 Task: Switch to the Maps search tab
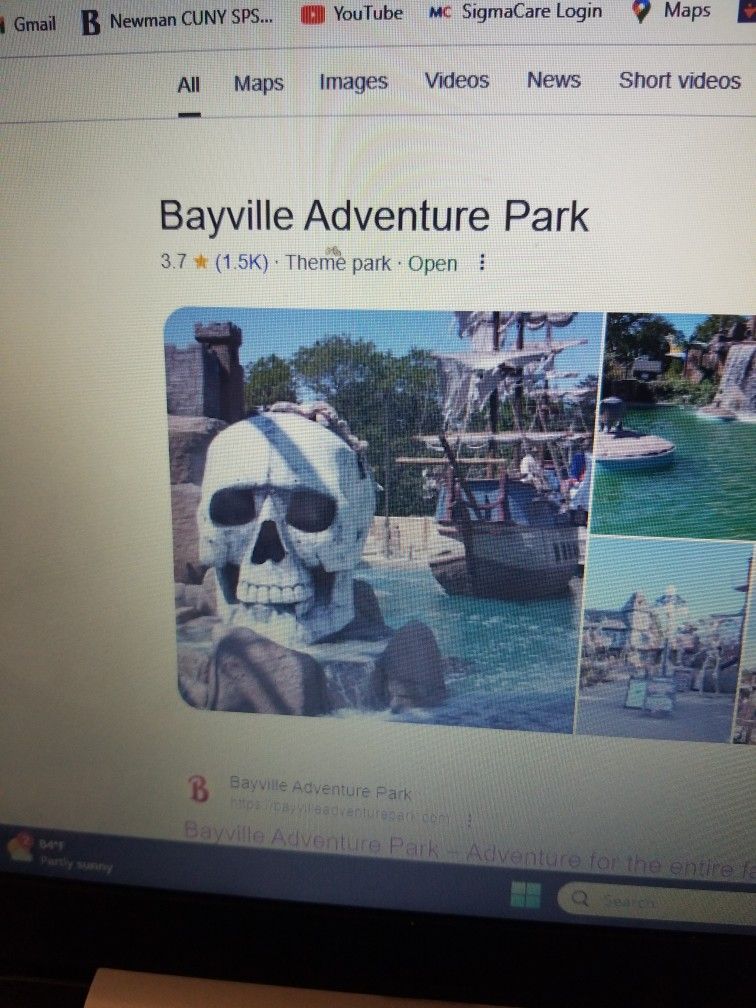click(x=258, y=84)
